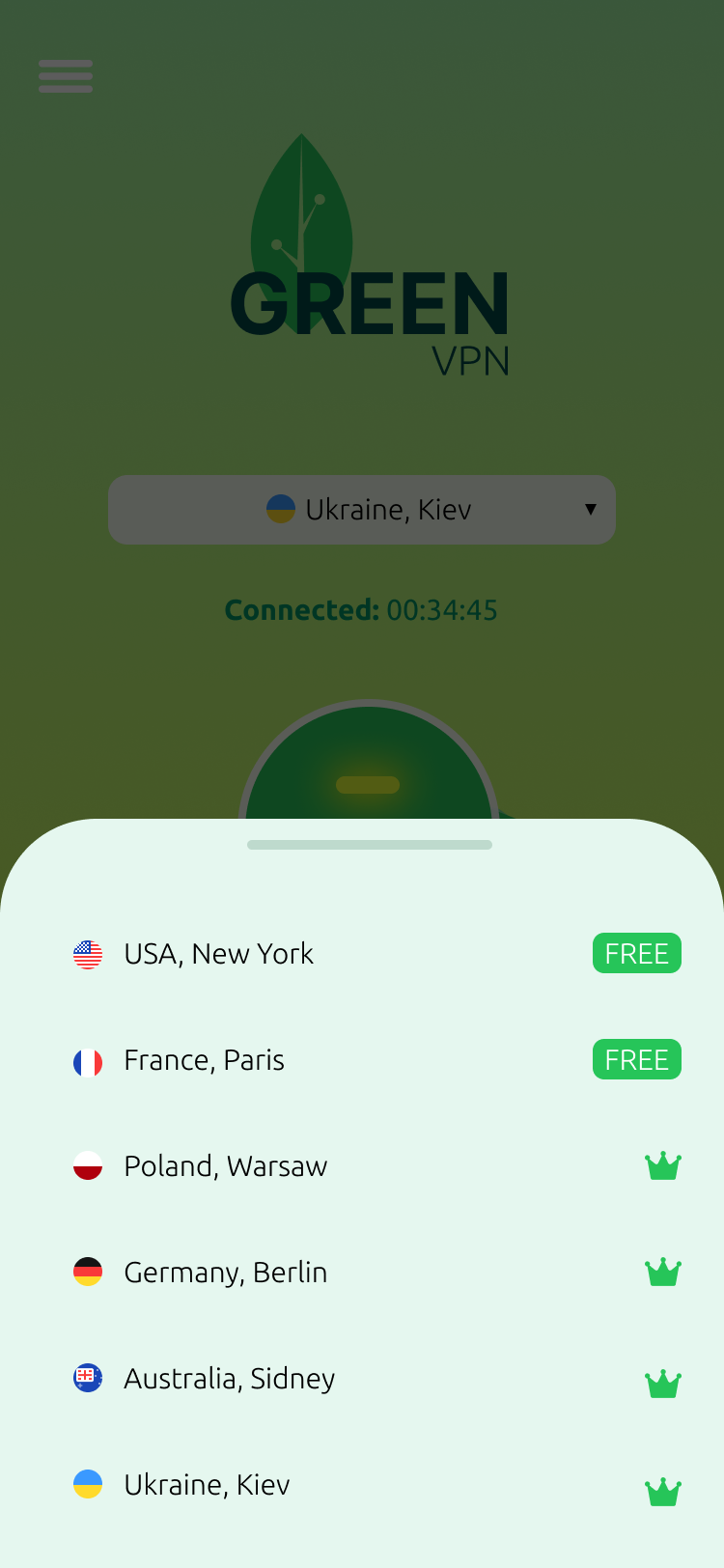
Task: Select the USA, New York server
Action: coord(219,954)
